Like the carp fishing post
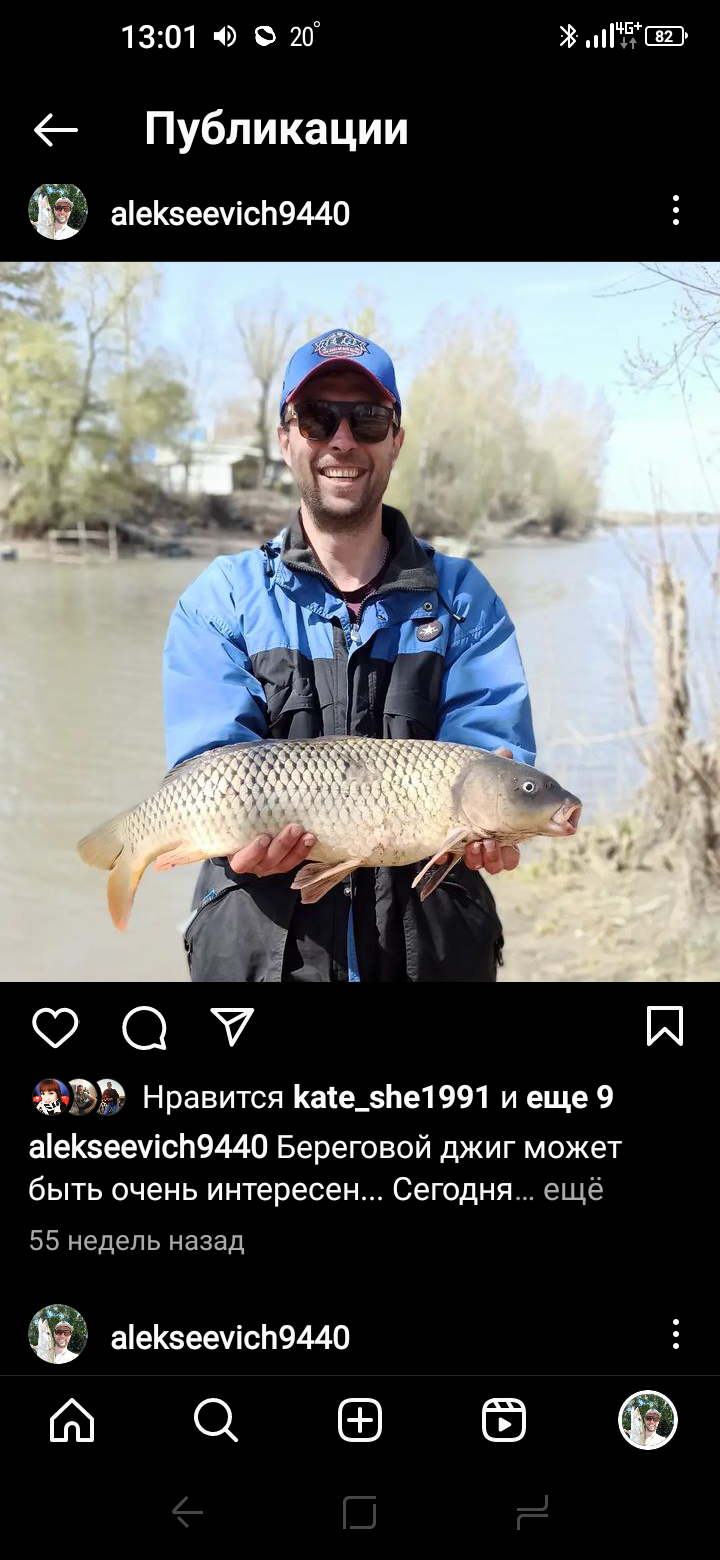 click(55, 1027)
